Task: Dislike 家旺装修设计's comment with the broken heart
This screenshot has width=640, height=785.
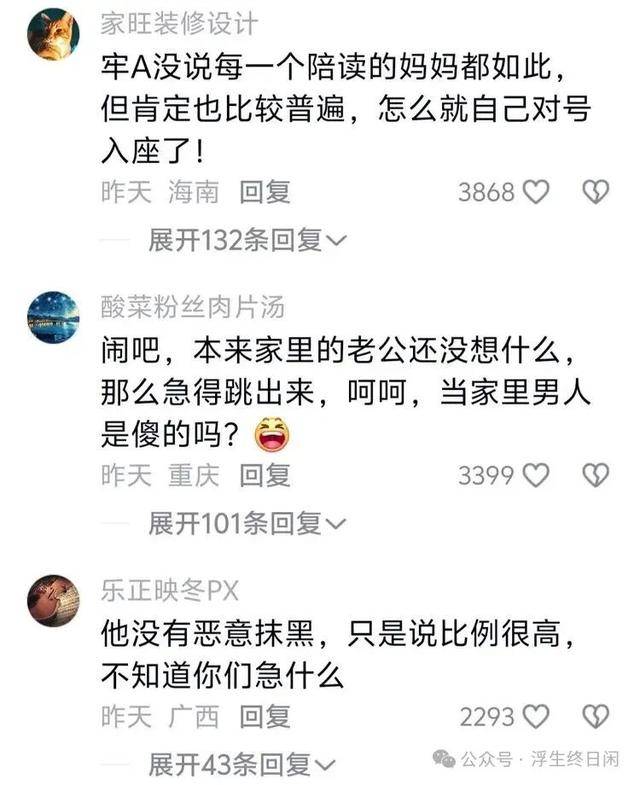Action: click(596, 192)
